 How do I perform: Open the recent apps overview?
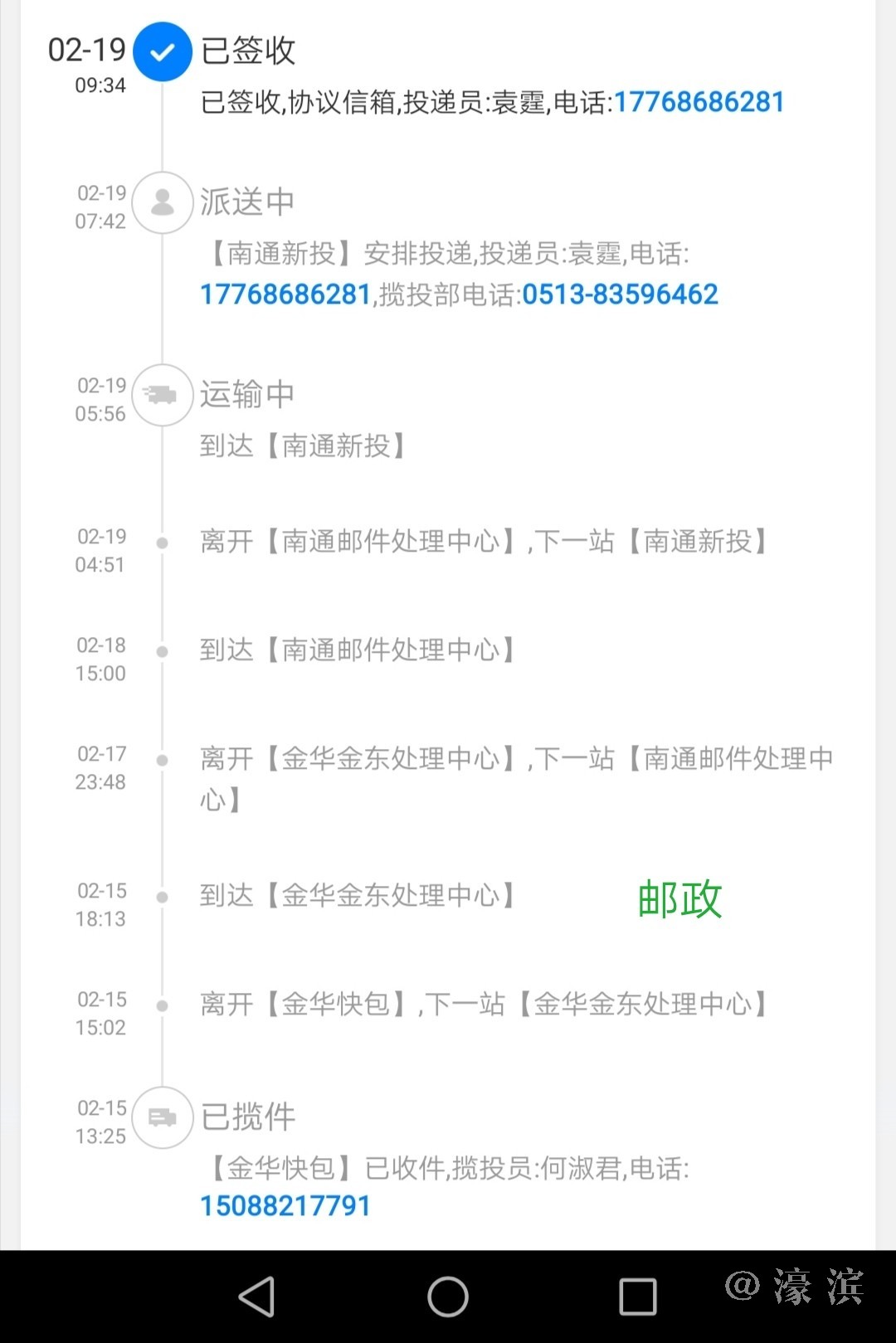click(638, 1296)
